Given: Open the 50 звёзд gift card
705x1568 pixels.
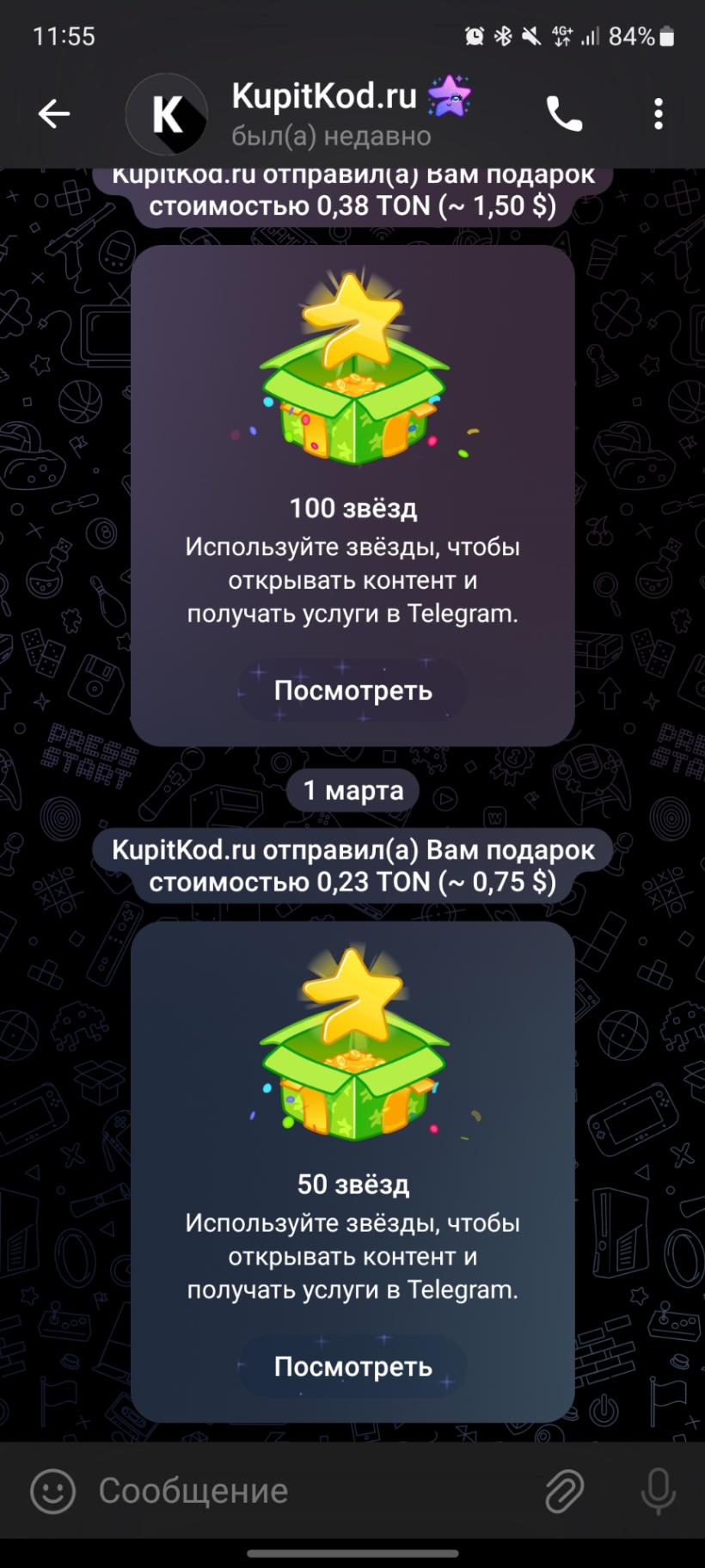Looking at the screenshot, I should 352,1109.
